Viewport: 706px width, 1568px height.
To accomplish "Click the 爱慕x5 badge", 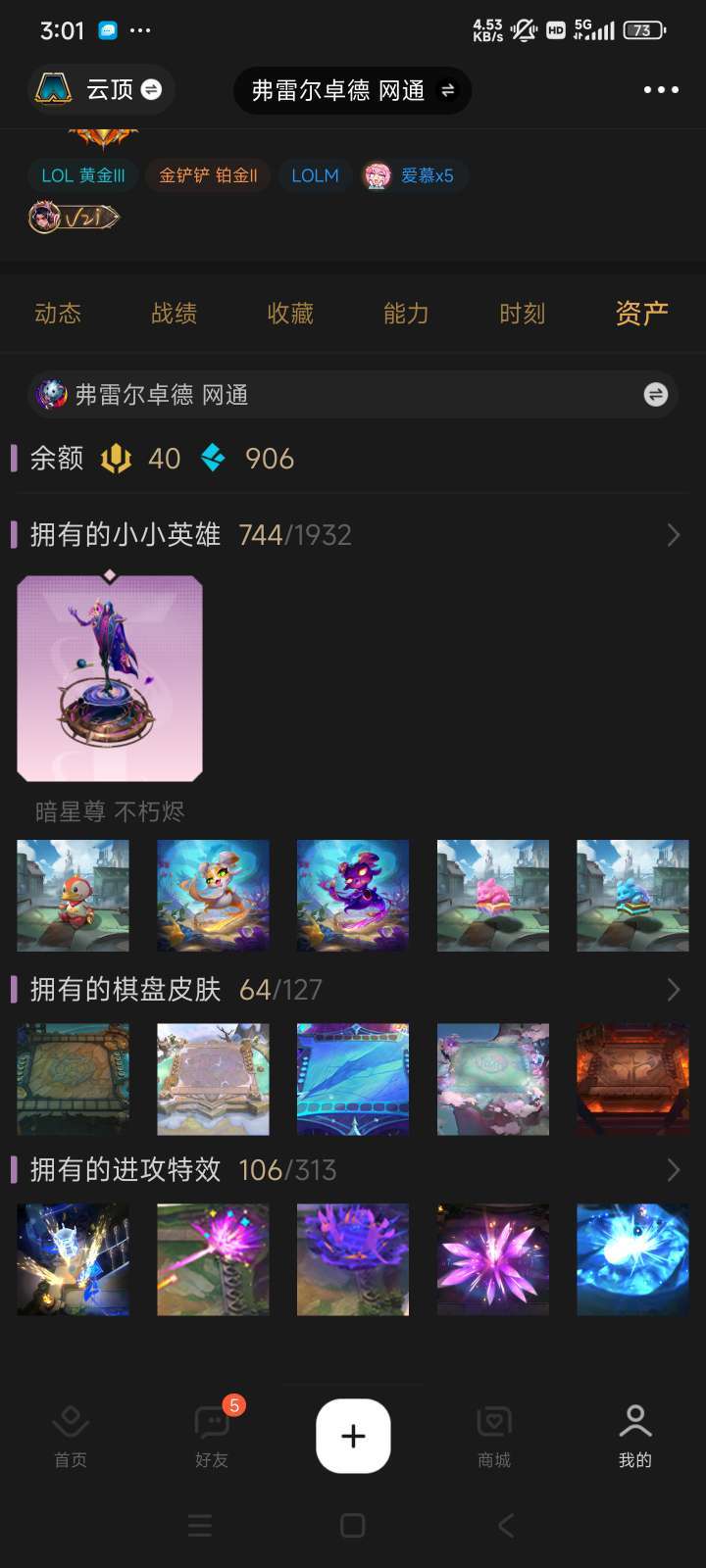I will click(x=413, y=176).
